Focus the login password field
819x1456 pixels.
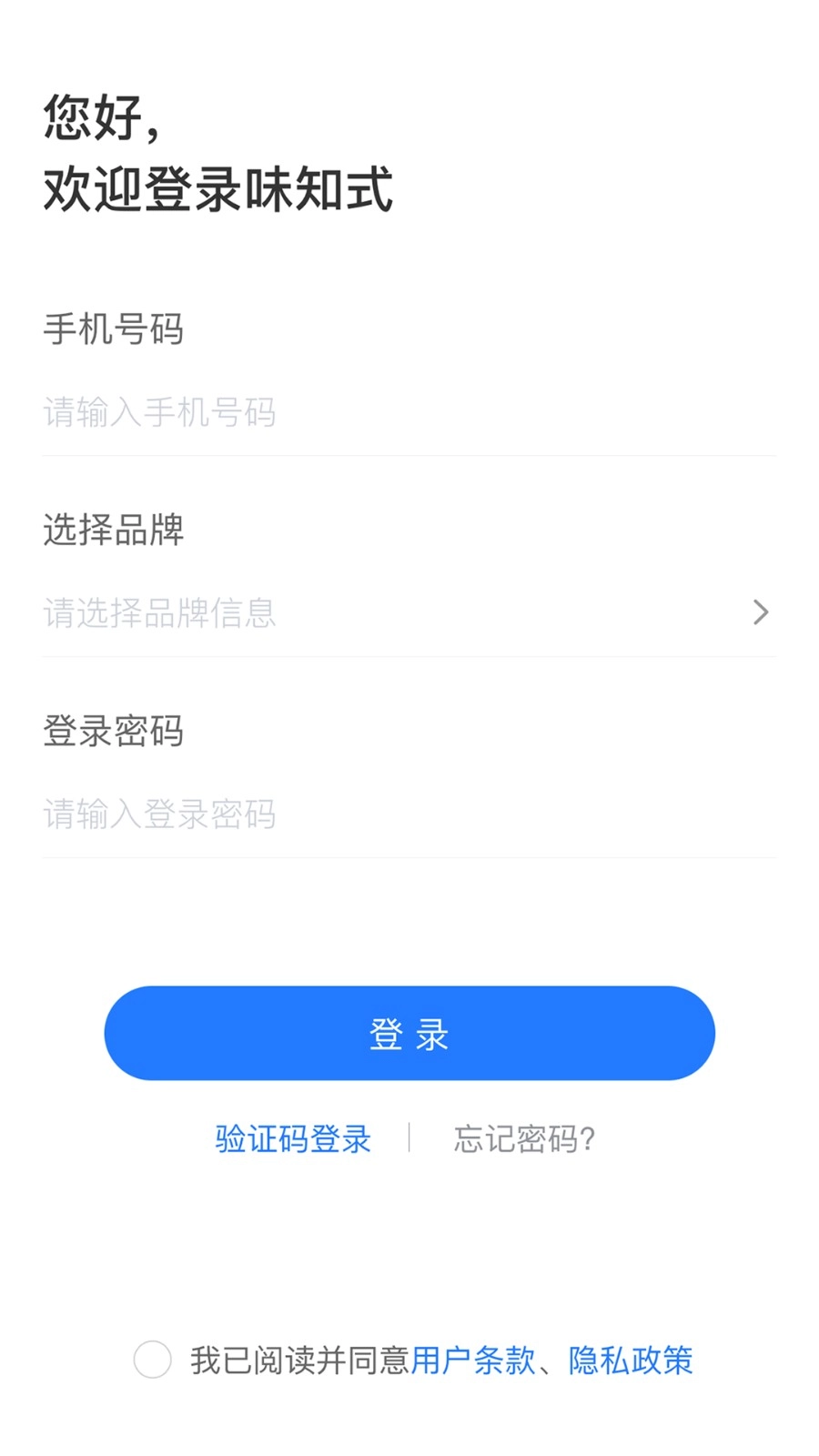coord(408,814)
